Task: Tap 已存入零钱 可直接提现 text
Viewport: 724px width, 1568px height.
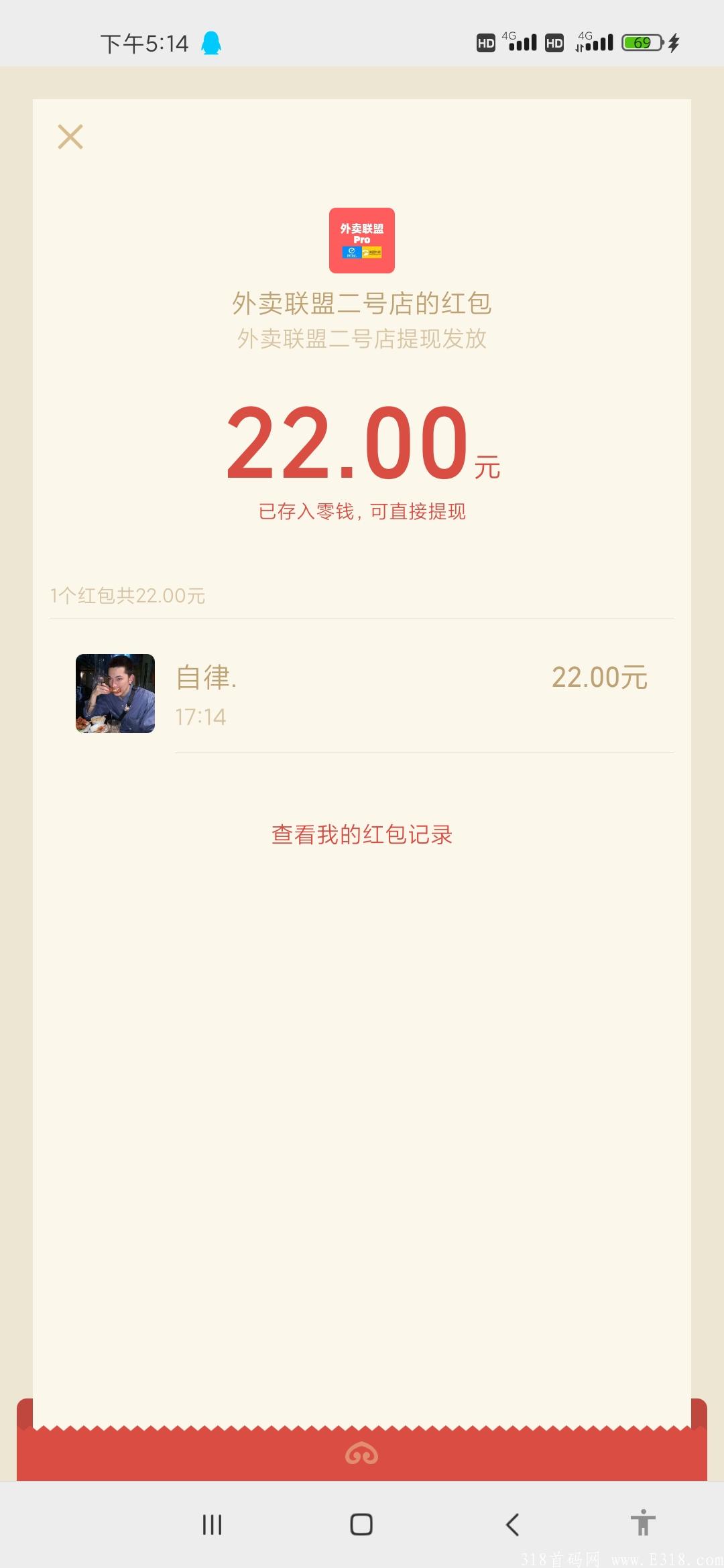Action: coord(362,511)
